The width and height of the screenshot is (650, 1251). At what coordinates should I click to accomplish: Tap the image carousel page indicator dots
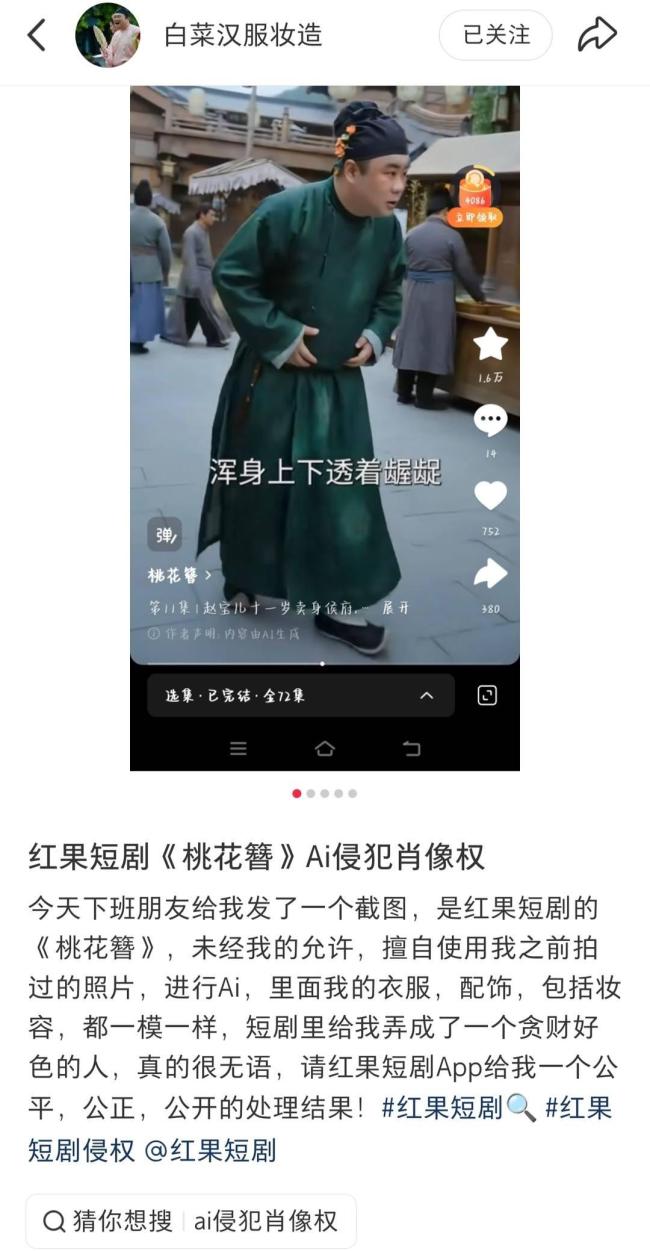click(x=324, y=793)
